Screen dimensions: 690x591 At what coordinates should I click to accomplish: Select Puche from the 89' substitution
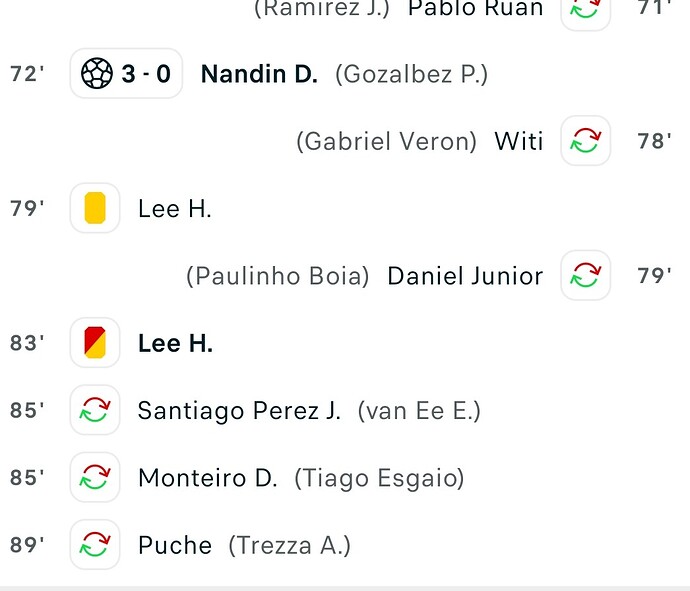tap(175, 545)
